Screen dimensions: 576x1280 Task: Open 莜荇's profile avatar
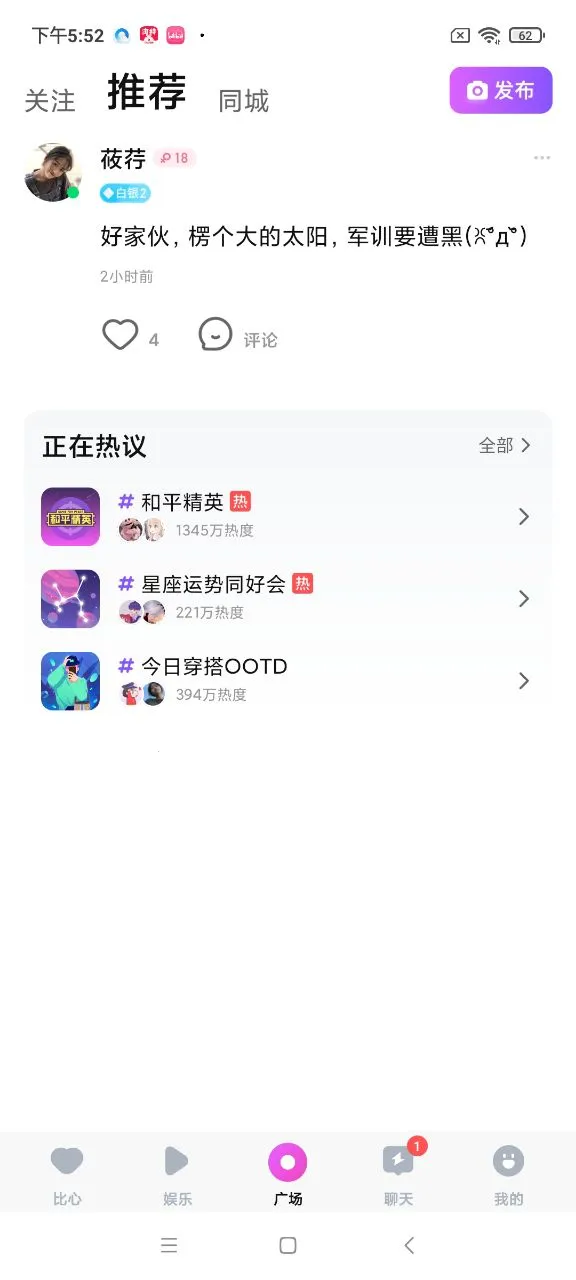pos(53,171)
